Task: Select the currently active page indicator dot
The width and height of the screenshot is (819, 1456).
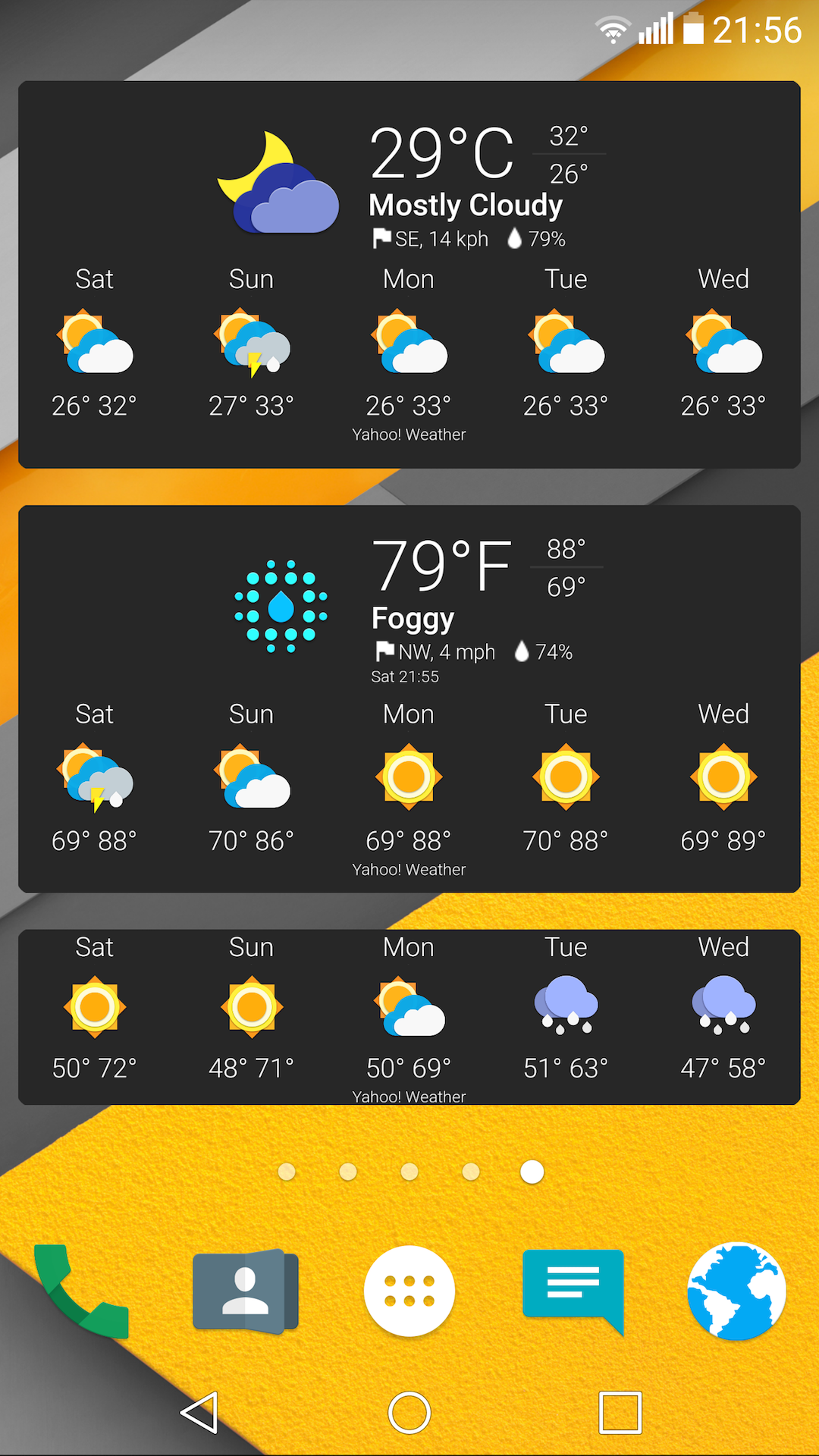Action: pos(531,1172)
